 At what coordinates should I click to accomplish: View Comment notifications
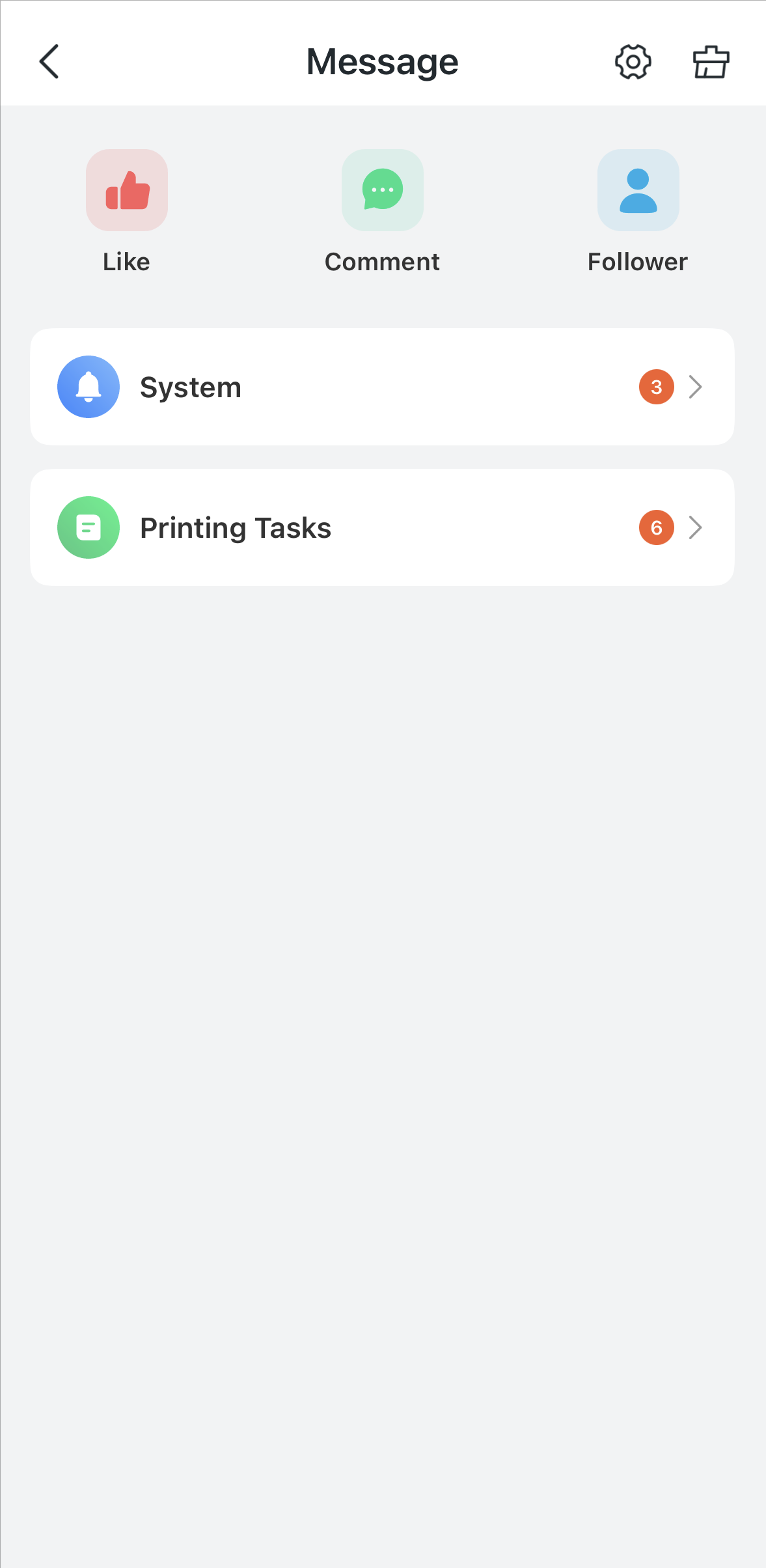pyautogui.click(x=383, y=212)
